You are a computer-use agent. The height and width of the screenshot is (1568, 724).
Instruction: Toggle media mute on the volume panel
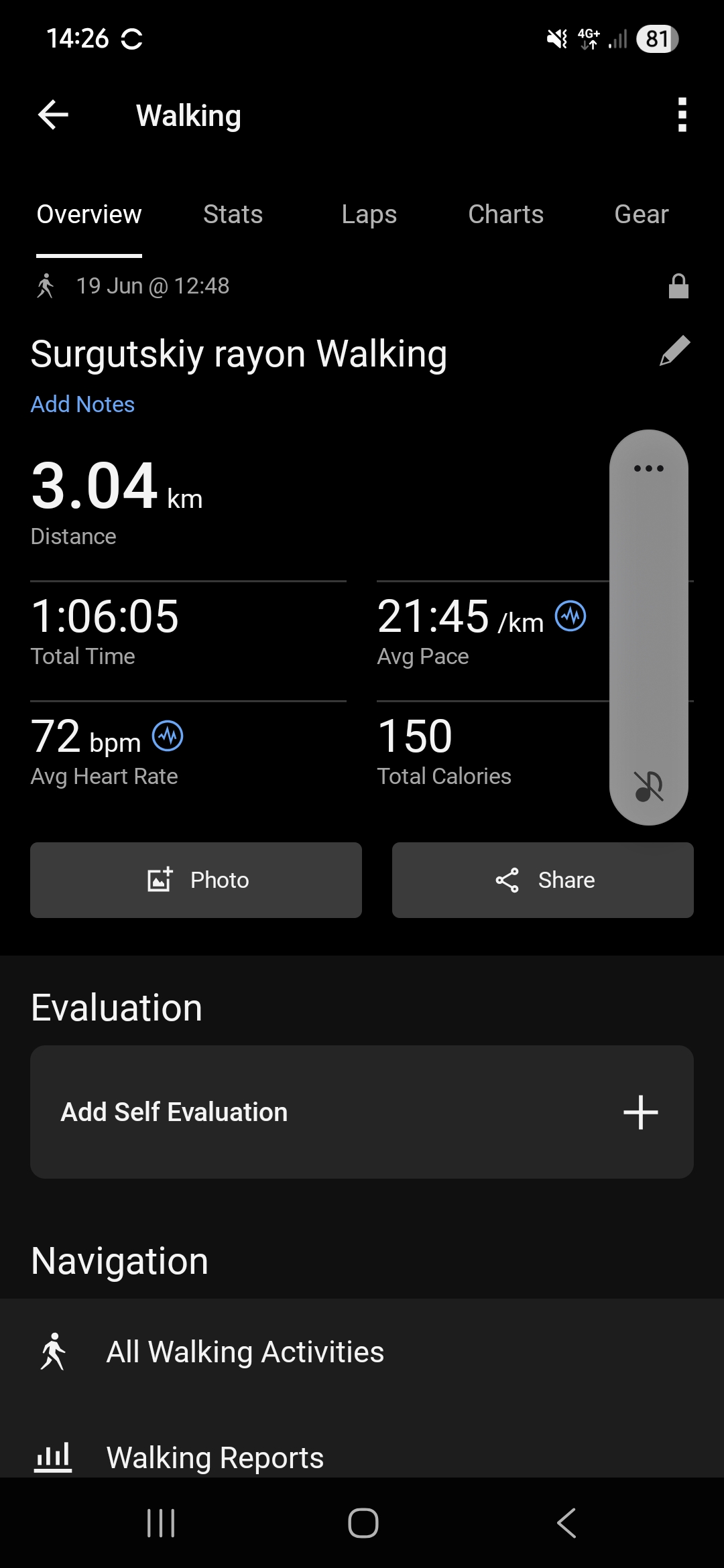point(649,786)
